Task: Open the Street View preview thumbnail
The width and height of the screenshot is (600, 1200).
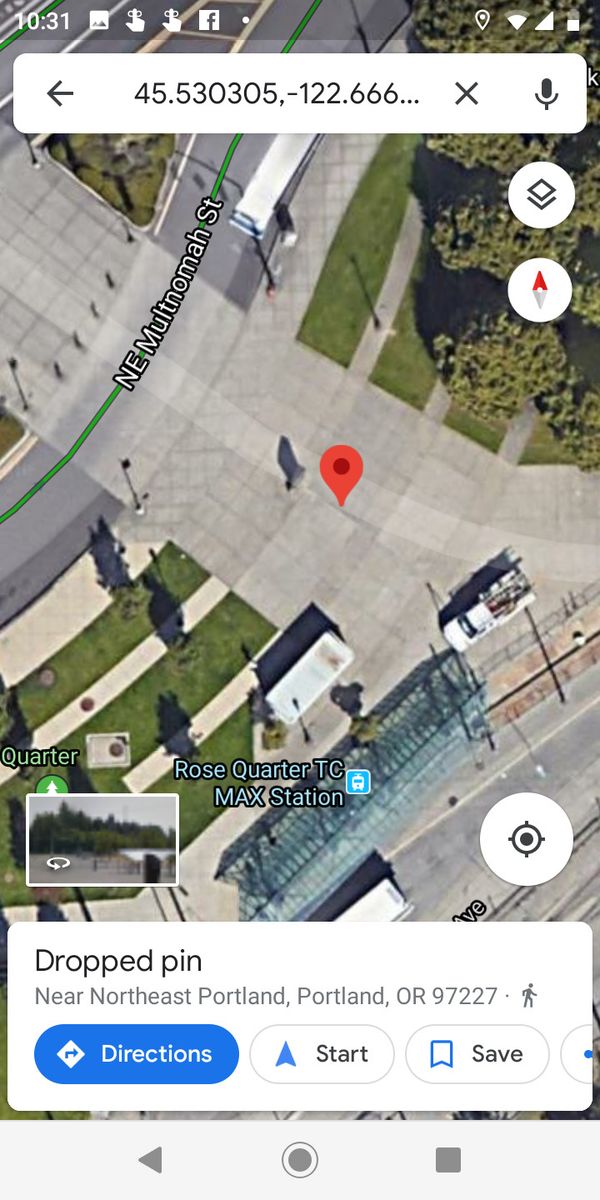Action: 103,839
